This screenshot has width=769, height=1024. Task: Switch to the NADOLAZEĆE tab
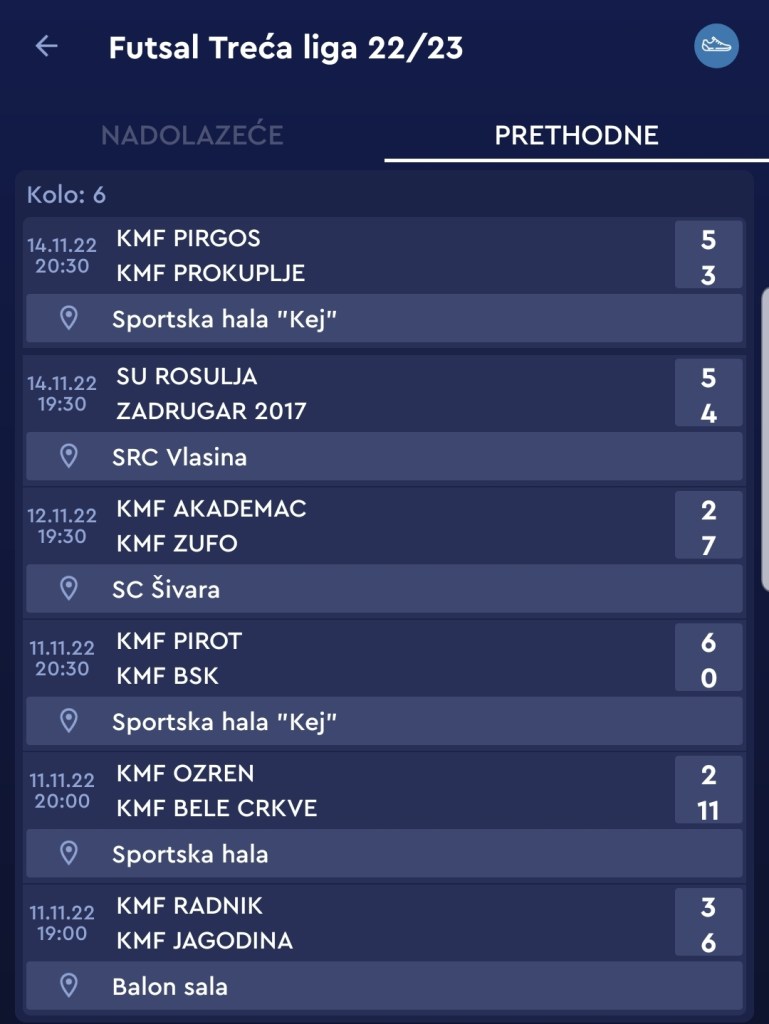click(192, 135)
